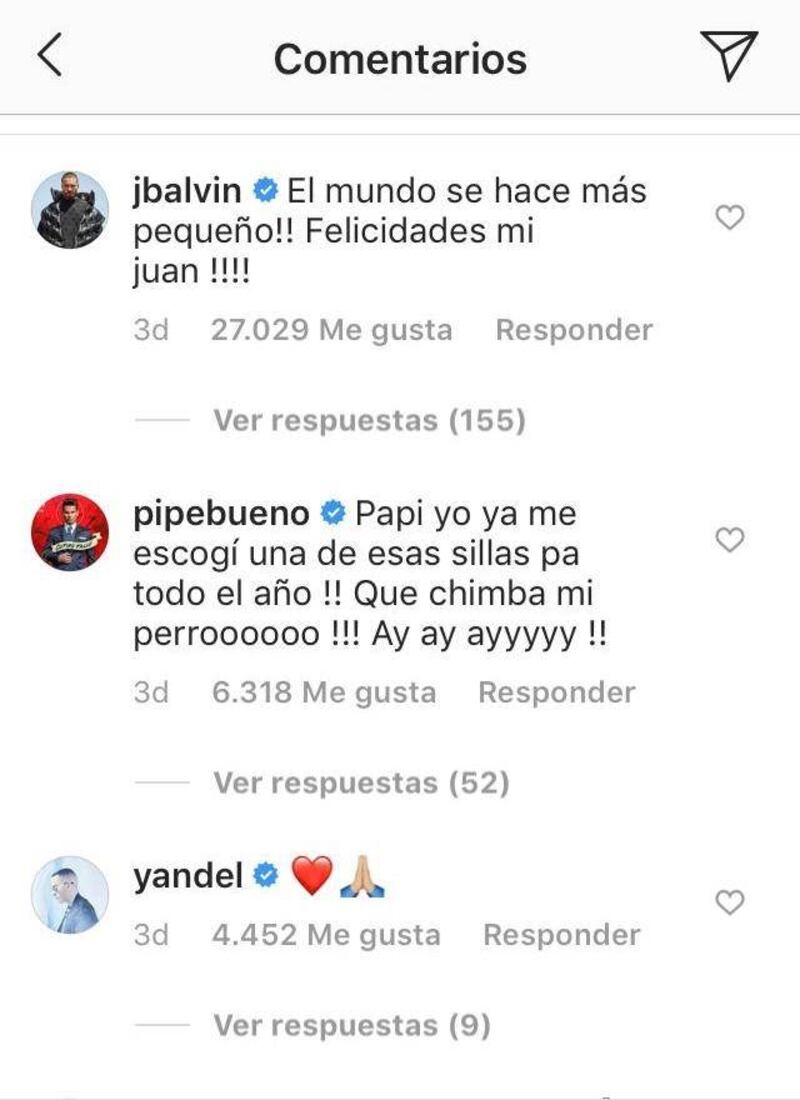
Task: Show the 9 replies under yandel's comment
Action: [x=352, y=1025]
